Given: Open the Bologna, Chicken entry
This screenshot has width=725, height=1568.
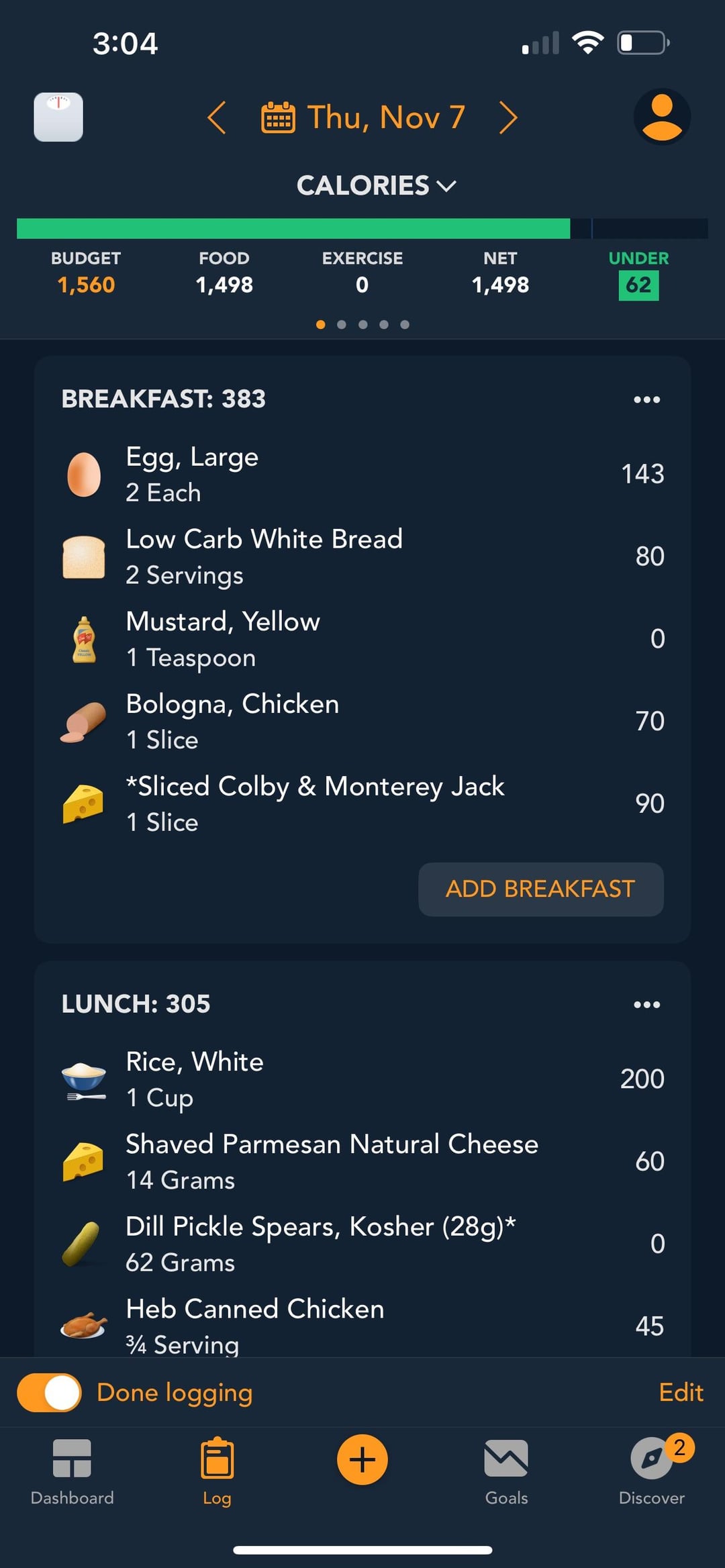Looking at the screenshot, I should (362, 722).
